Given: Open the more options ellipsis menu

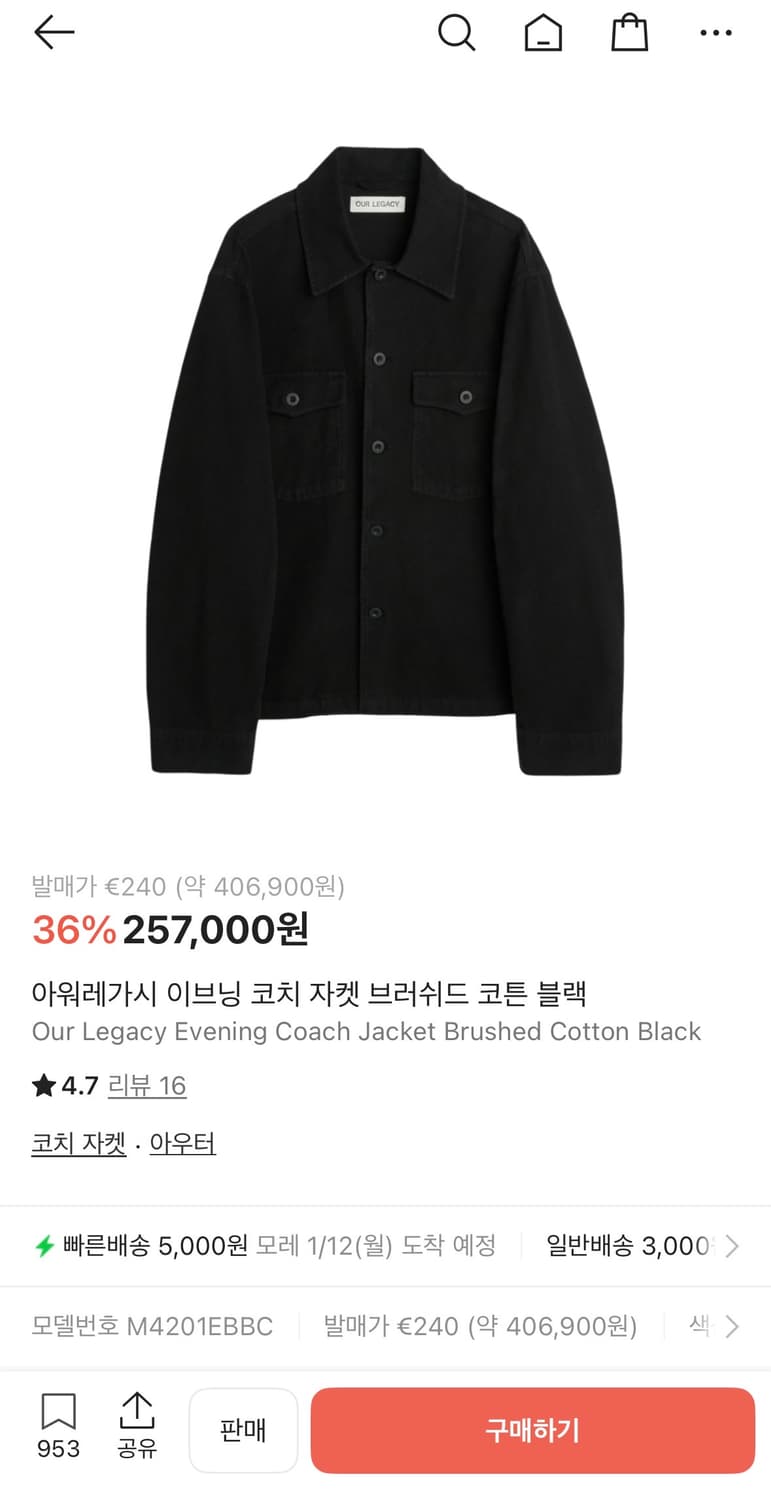Looking at the screenshot, I should pyautogui.click(x=717, y=32).
